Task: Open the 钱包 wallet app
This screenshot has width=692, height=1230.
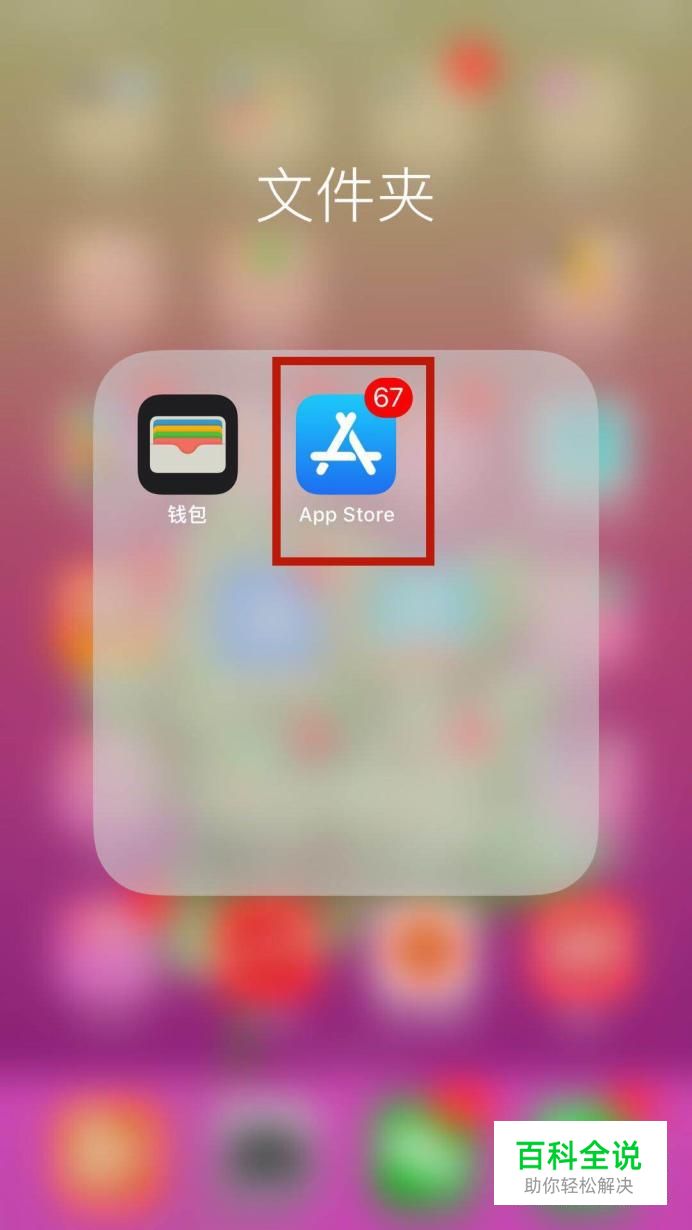Action: tap(187, 444)
